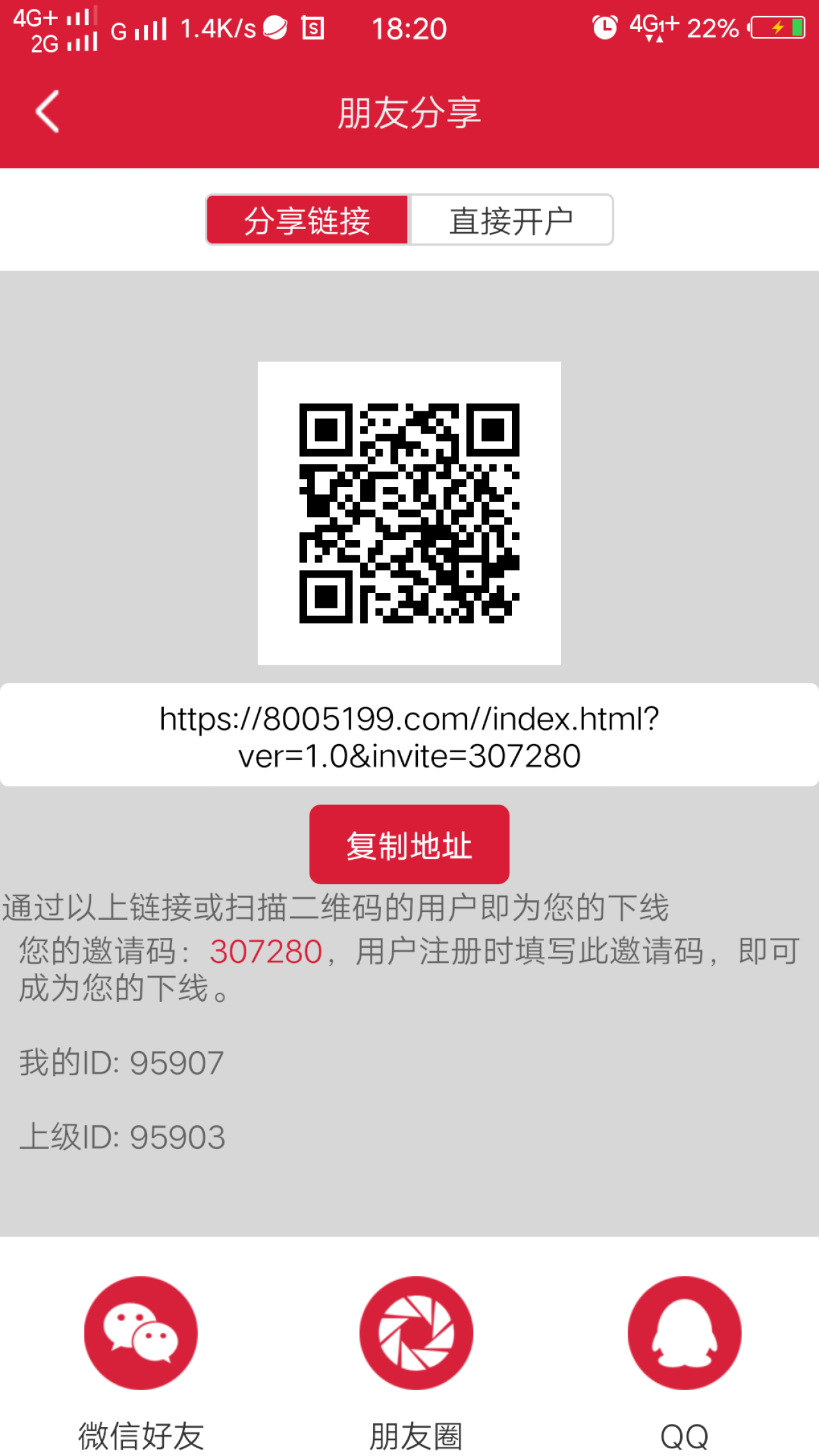
Task: Switch to the 直接开户 tab
Action: pyautogui.click(x=511, y=220)
